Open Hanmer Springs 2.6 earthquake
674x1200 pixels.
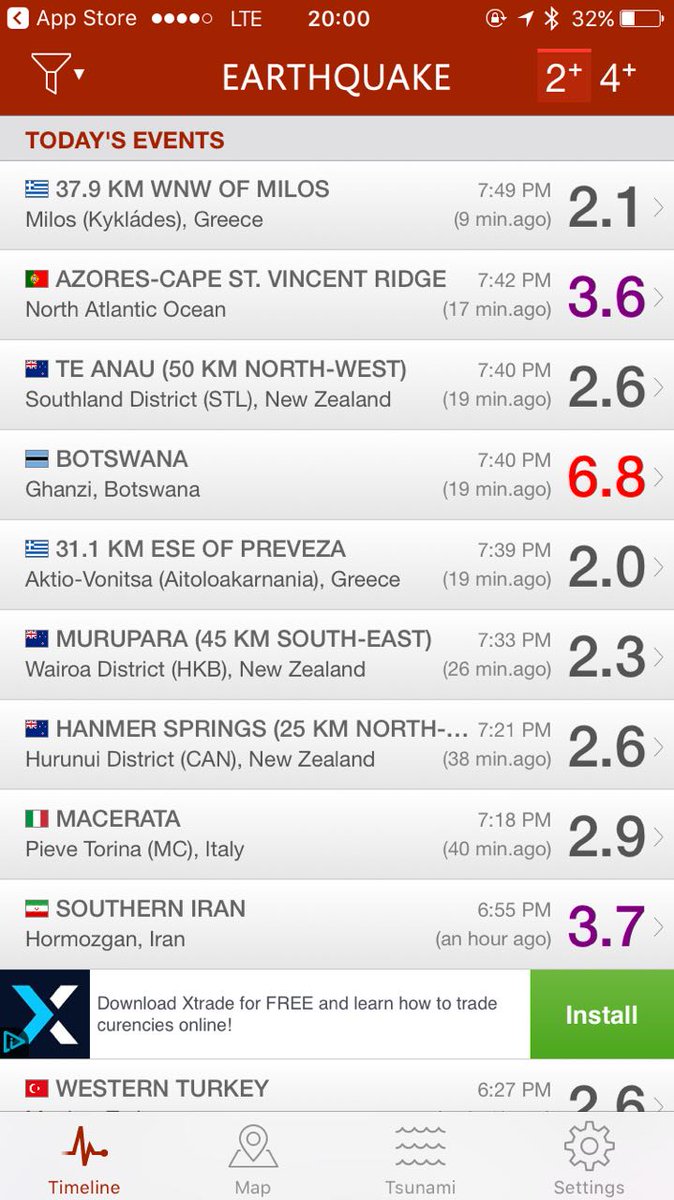[337, 745]
